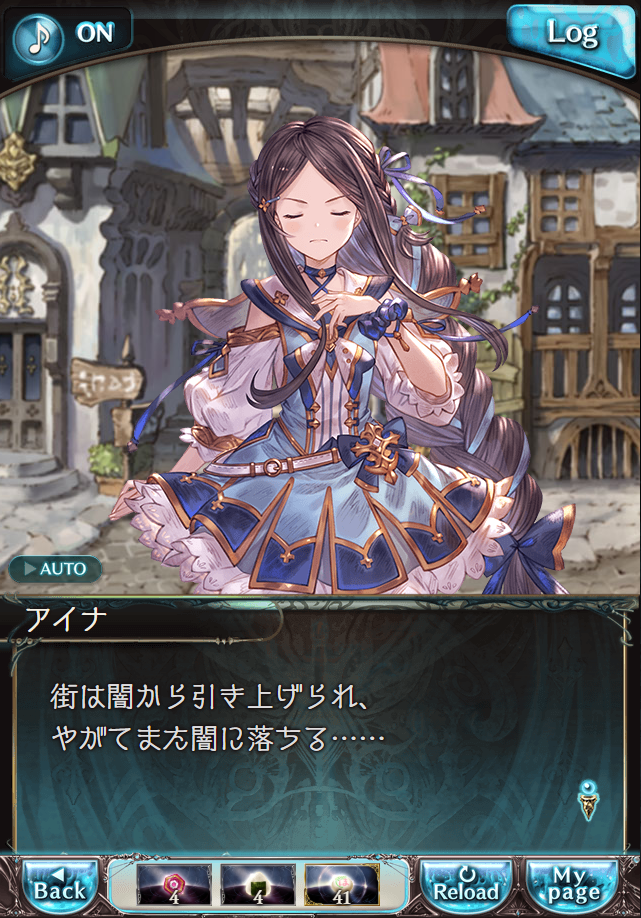Select the red item showing 4

click(x=174, y=884)
